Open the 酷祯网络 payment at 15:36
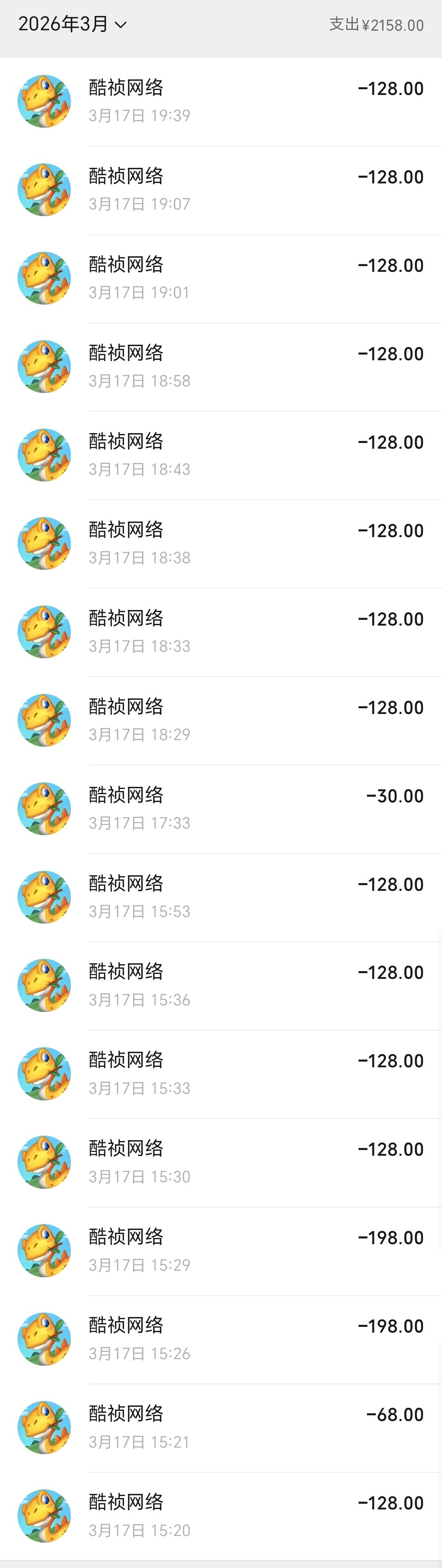This screenshot has width=442, height=1568. (x=221, y=985)
